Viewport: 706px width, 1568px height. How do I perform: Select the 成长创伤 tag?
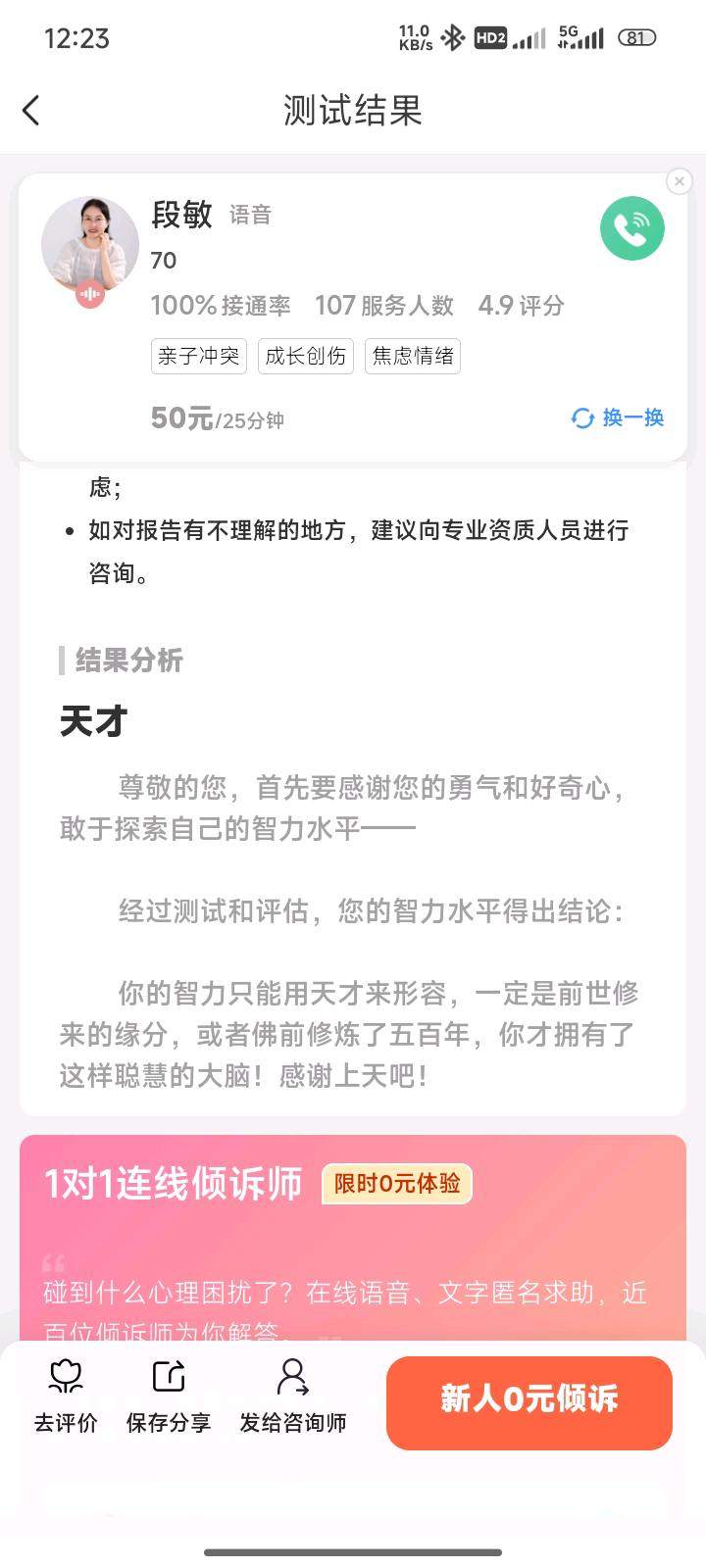pyautogui.click(x=306, y=356)
